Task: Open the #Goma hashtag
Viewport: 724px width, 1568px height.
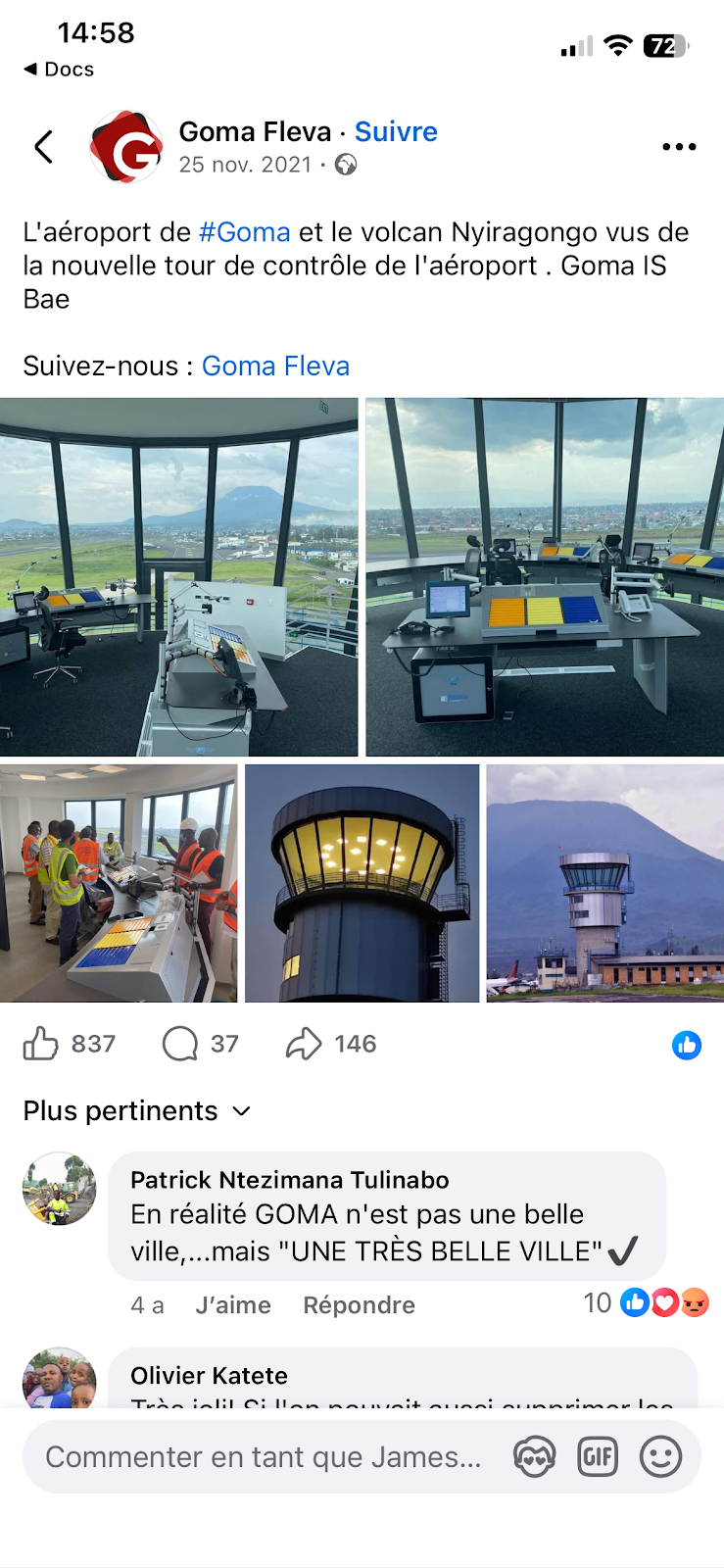Action: click(x=244, y=232)
